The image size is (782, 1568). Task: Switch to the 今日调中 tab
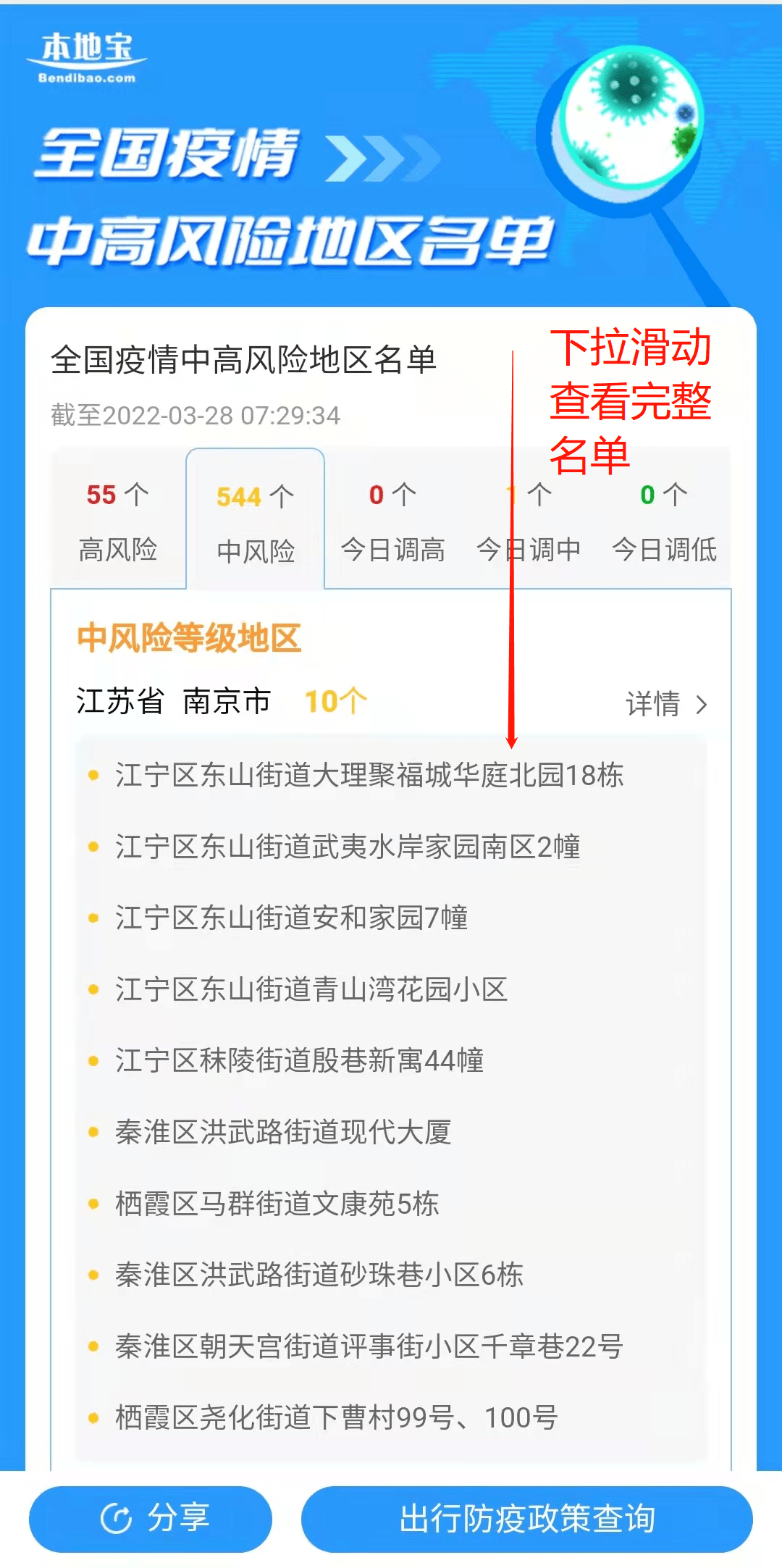tap(529, 521)
